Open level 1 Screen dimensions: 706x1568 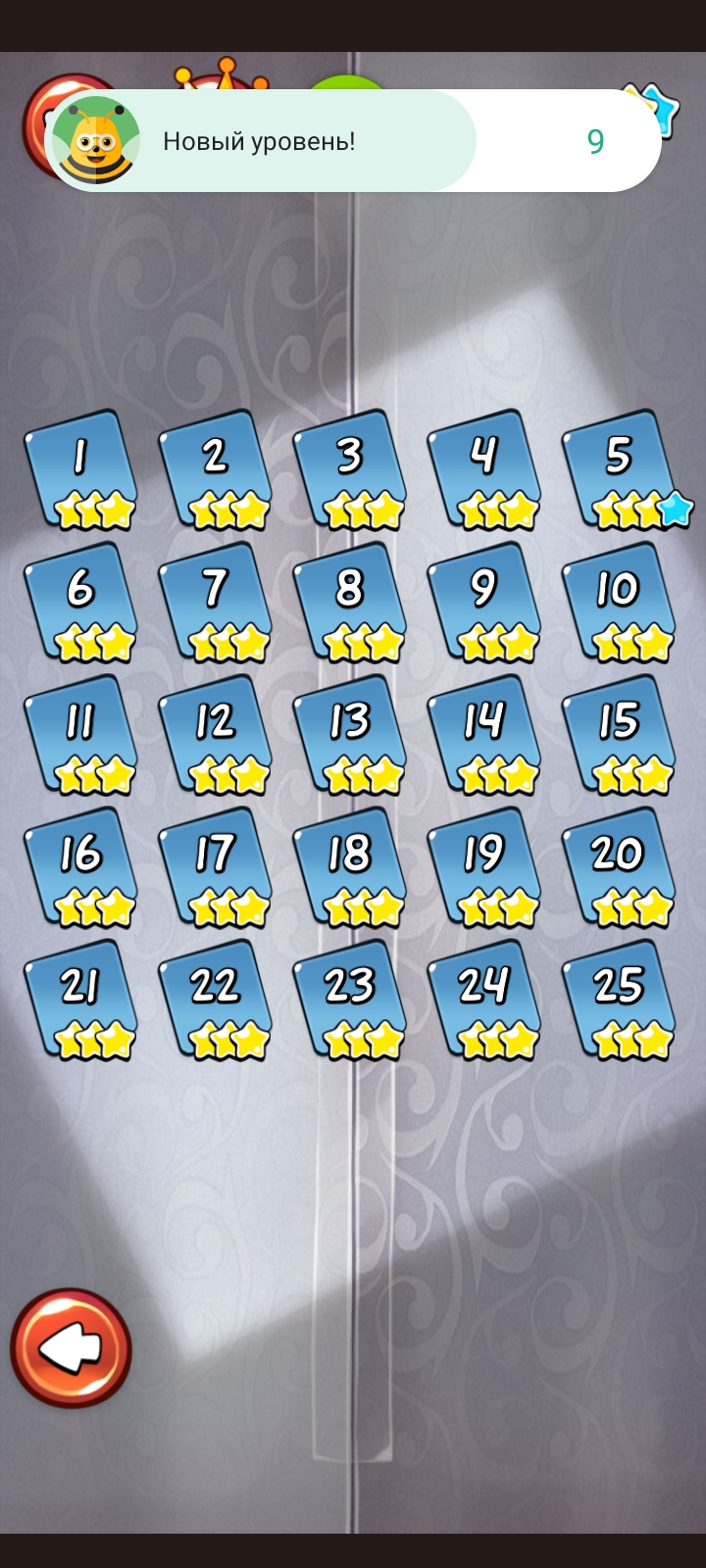(82, 469)
